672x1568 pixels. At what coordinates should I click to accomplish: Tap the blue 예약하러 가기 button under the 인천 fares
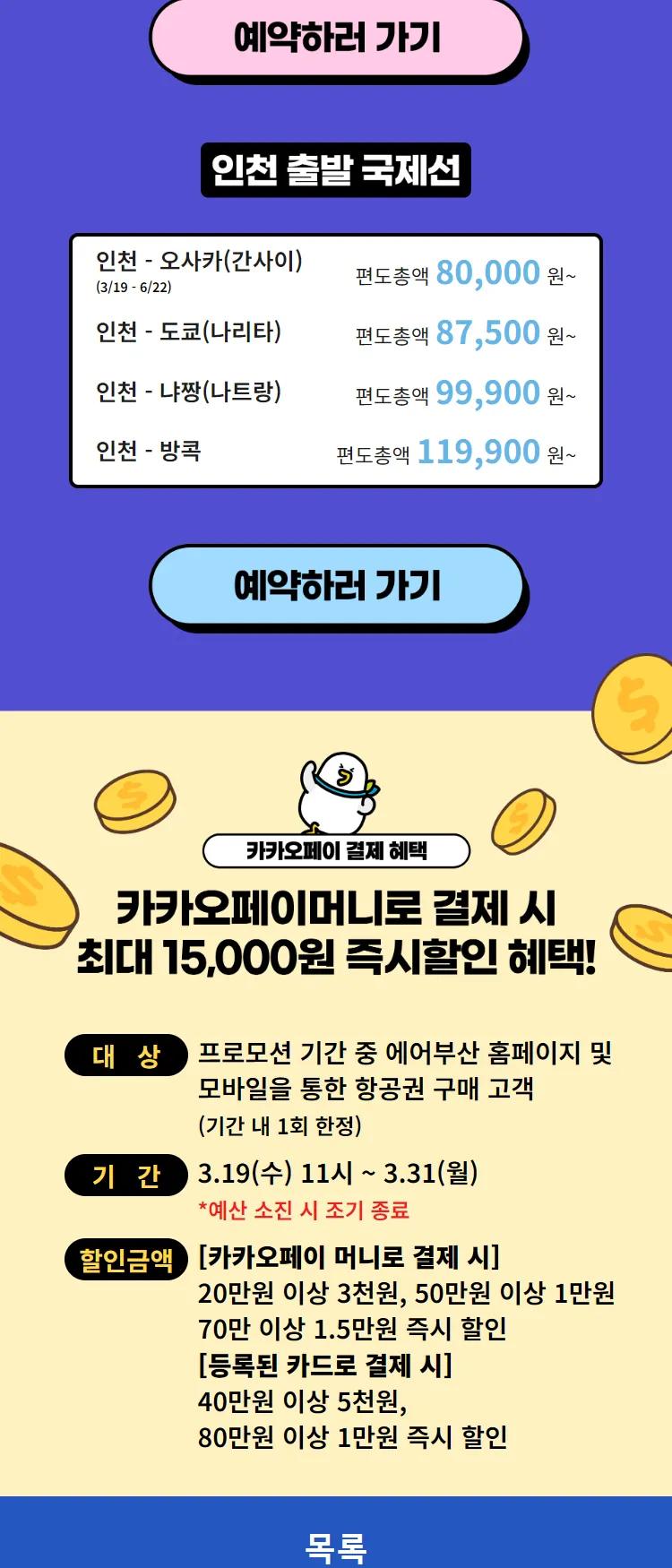point(336,585)
